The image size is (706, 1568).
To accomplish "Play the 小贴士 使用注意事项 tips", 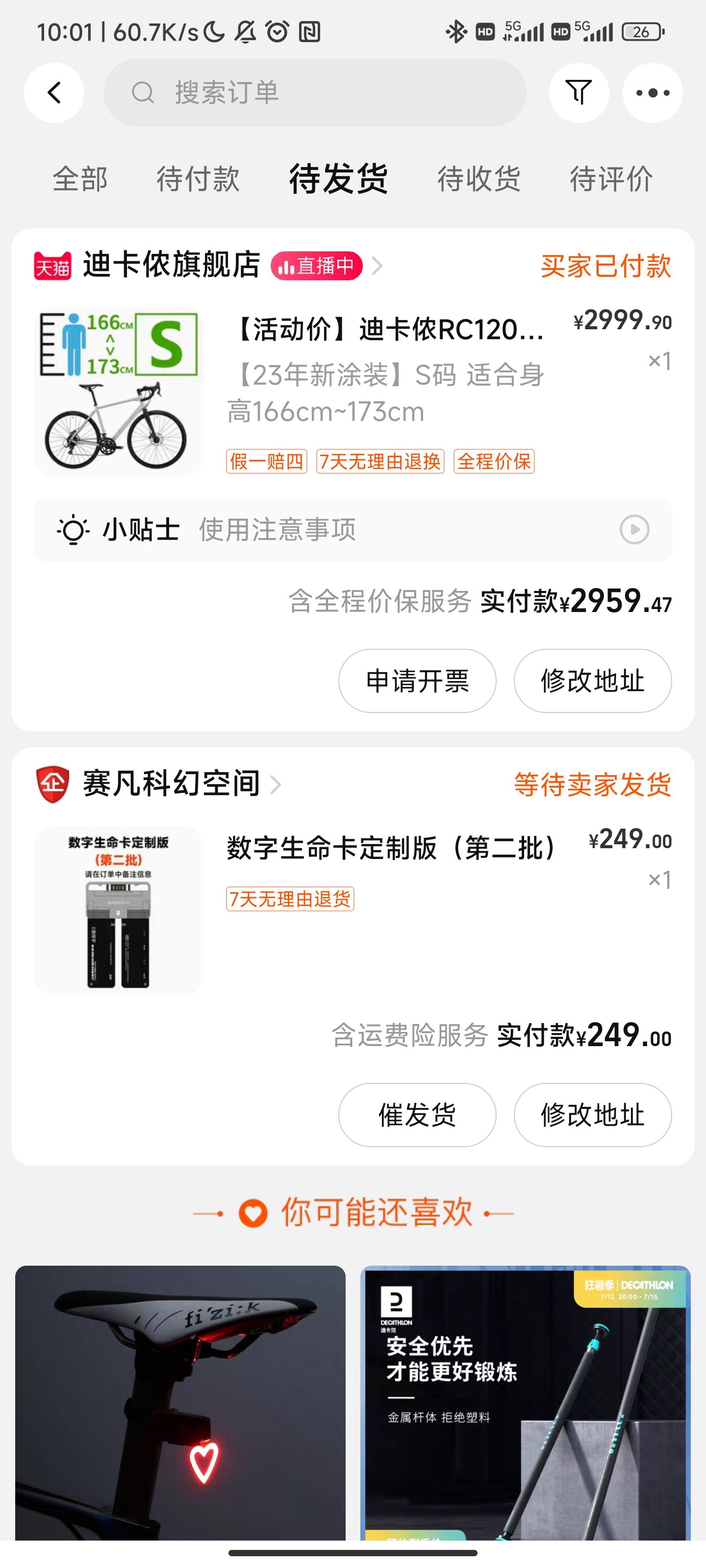I will click(x=634, y=529).
